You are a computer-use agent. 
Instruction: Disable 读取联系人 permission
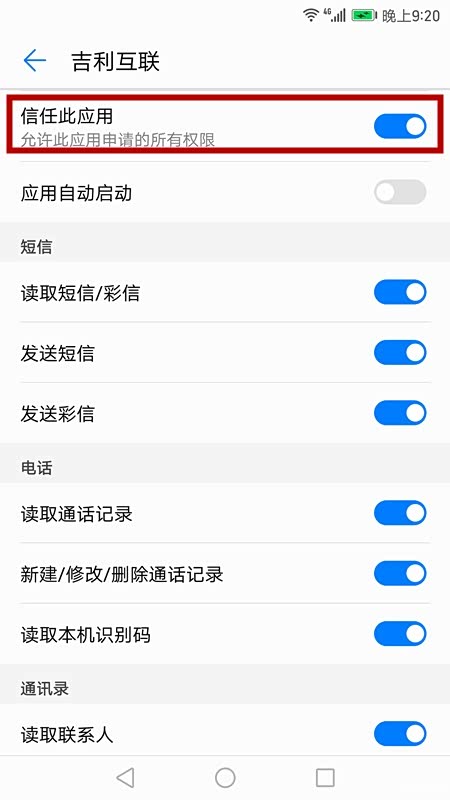[x=400, y=734]
